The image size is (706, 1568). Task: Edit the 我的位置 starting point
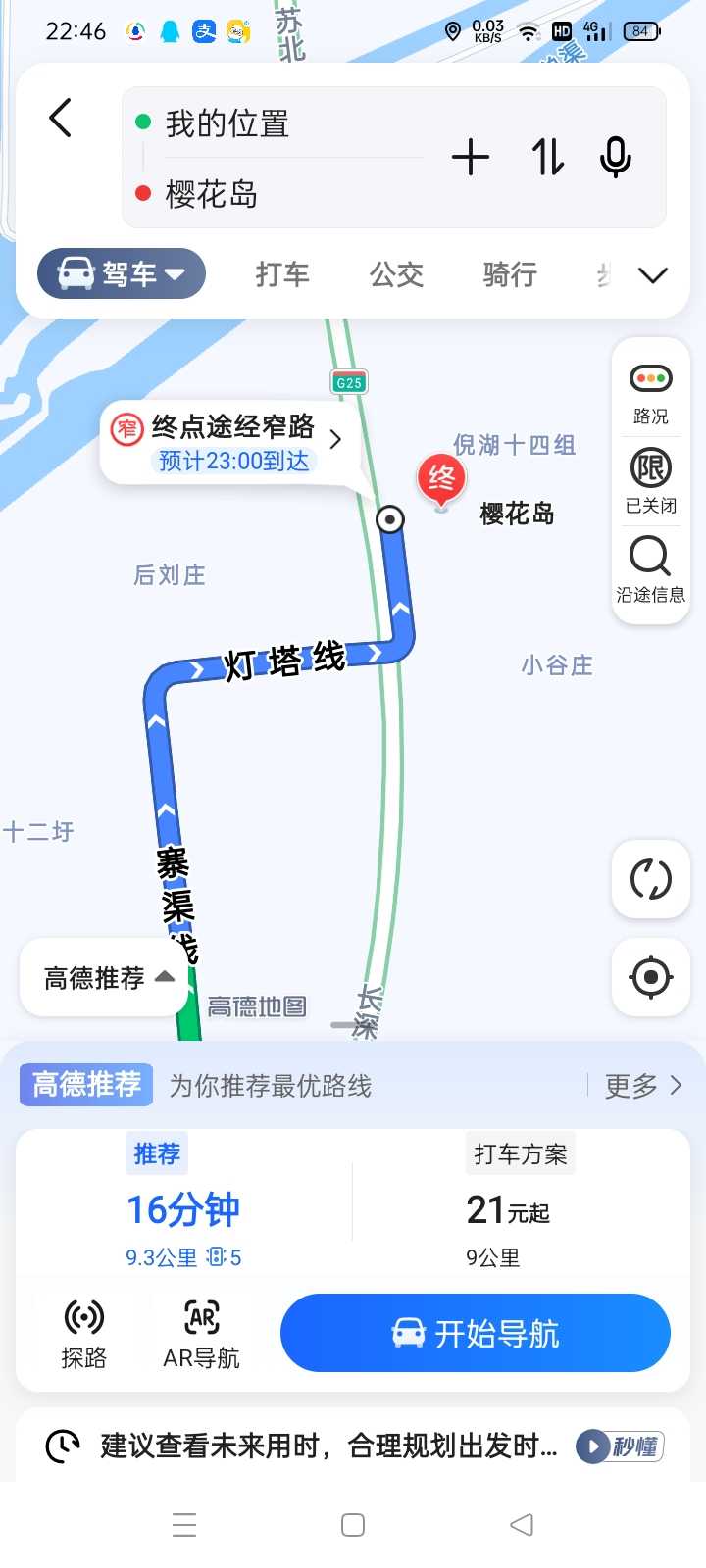(x=279, y=123)
